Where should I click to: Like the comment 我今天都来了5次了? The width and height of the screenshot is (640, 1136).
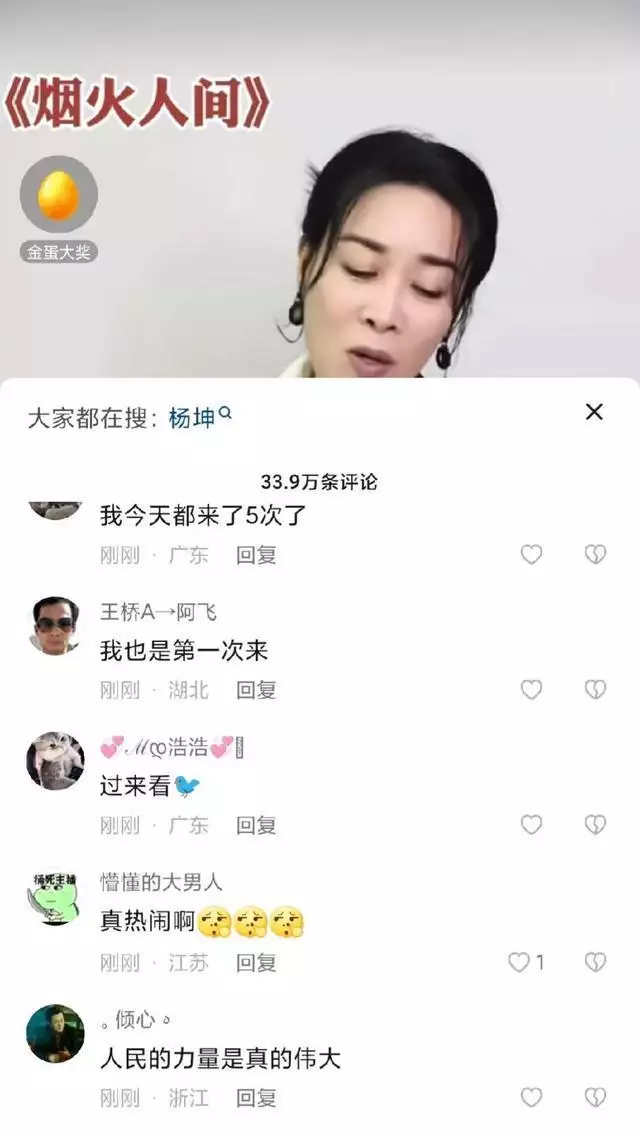pos(531,554)
